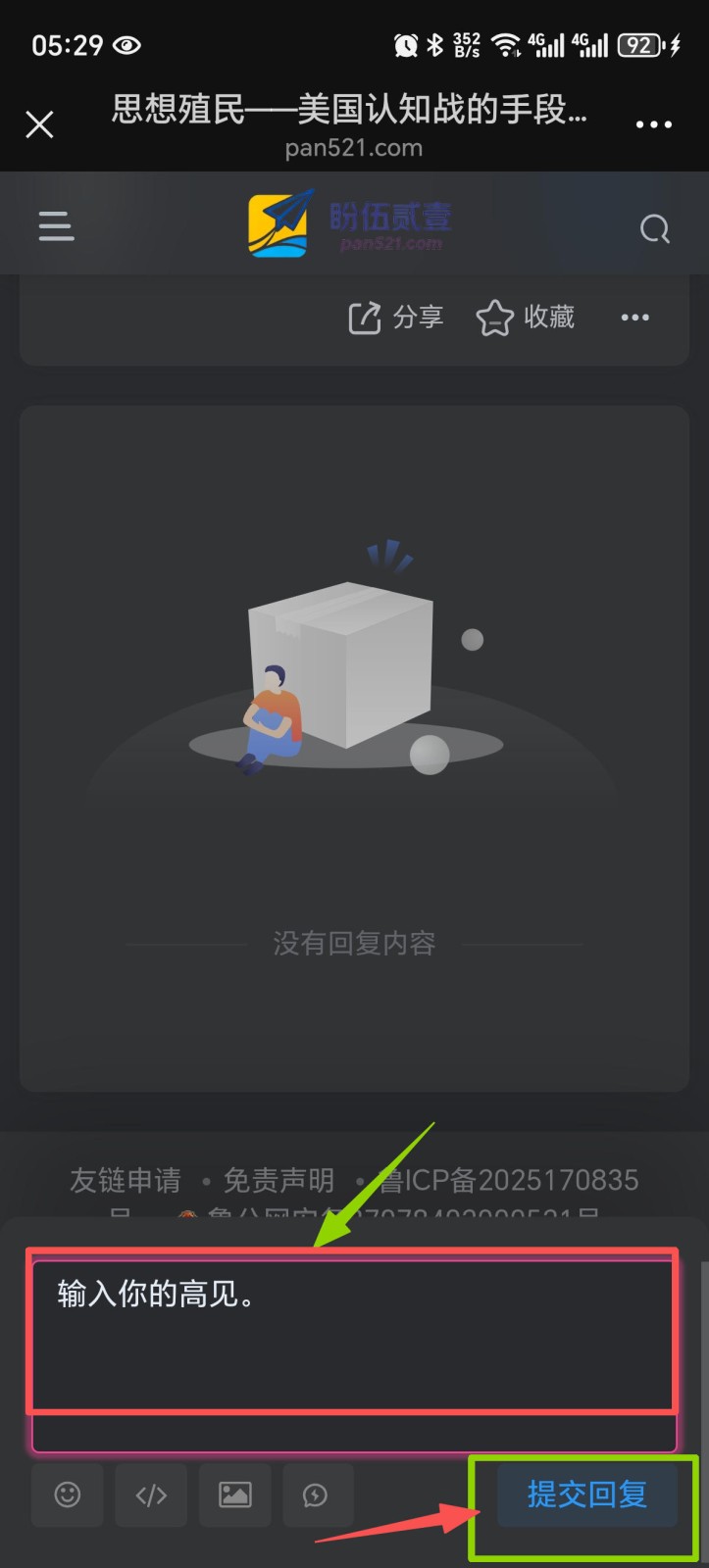The width and height of the screenshot is (709, 1568).
Task: Insert a code block in the reply
Action: [151, 1494]
